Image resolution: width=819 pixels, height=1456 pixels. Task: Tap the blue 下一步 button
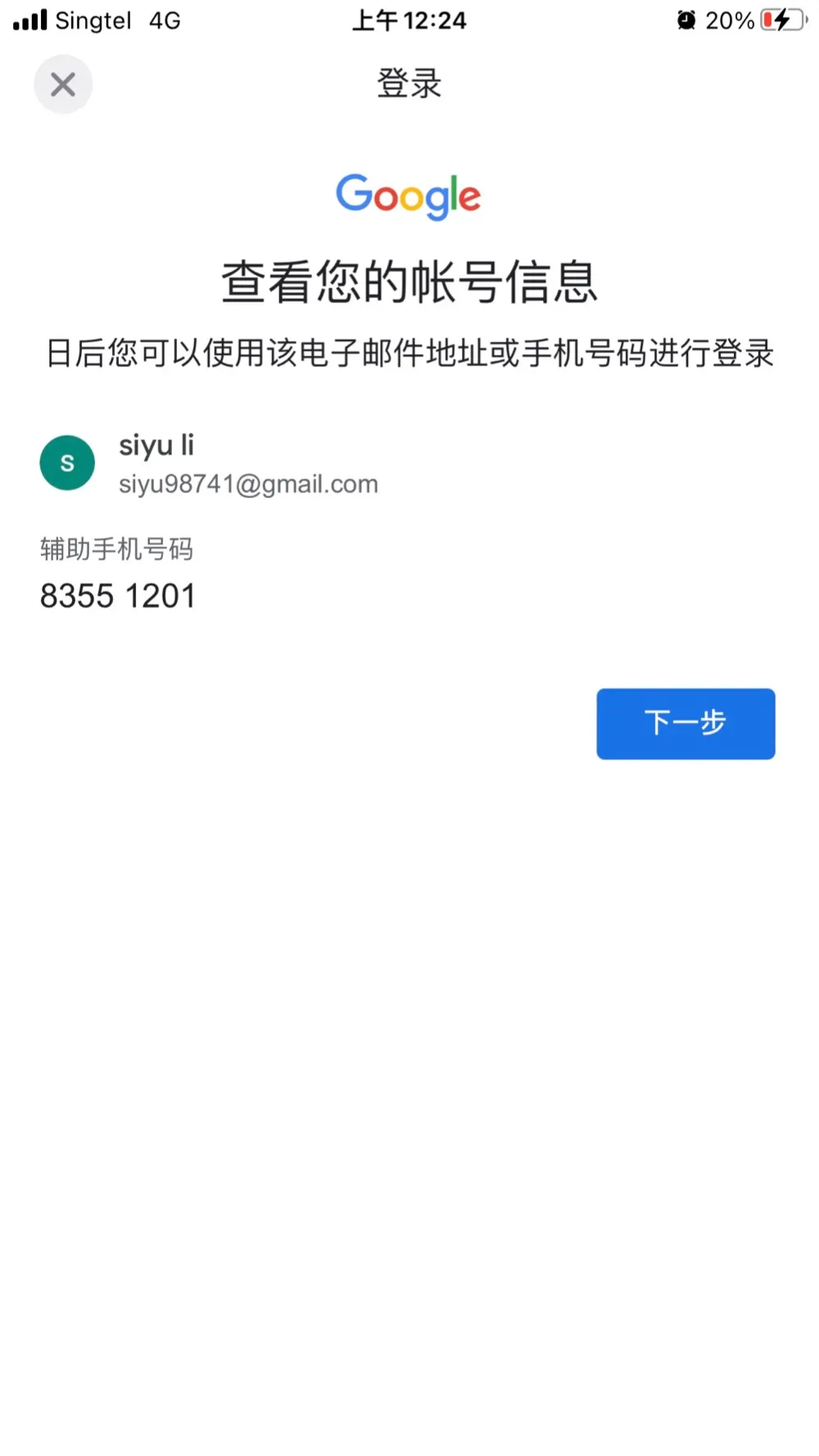point(686,723)
